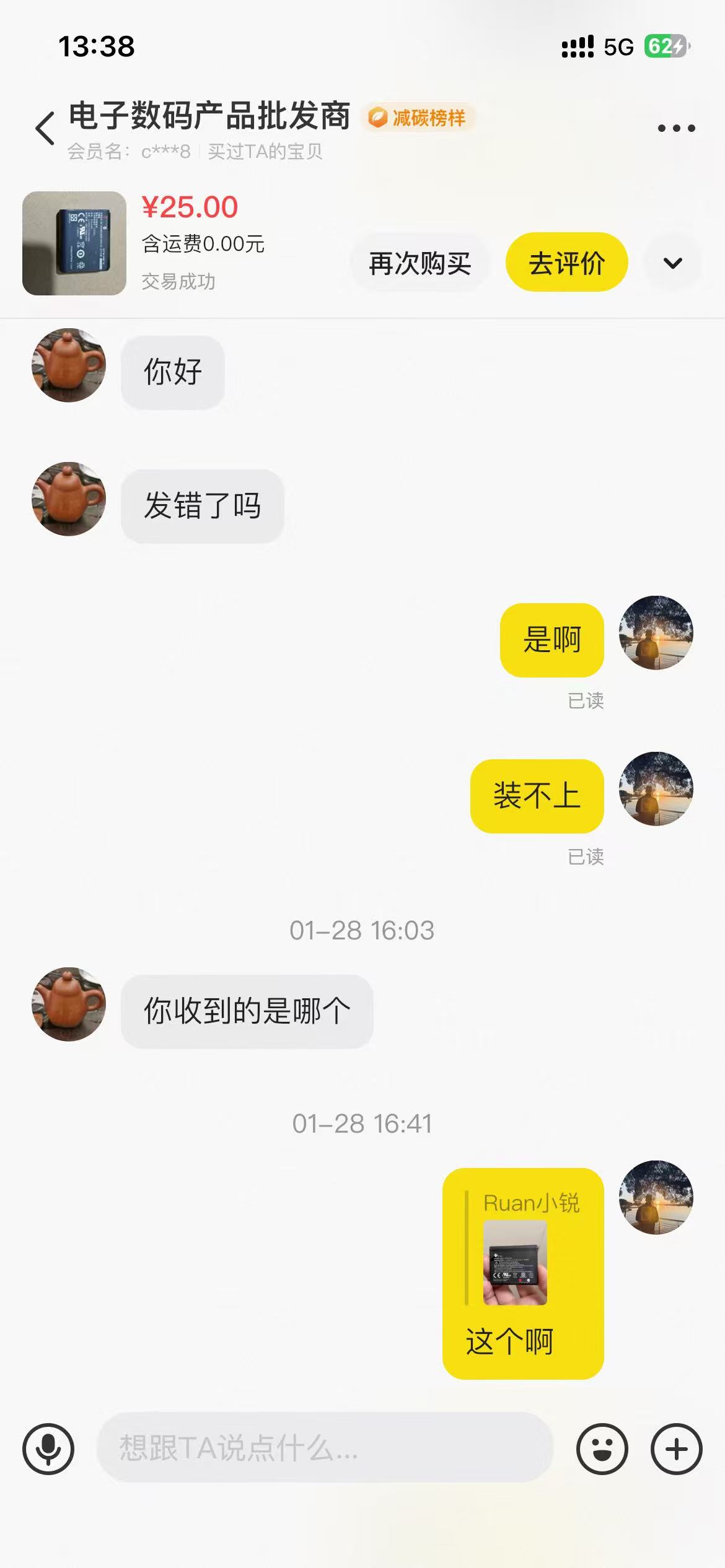725x1568 pixels.
Task: Expand the order card with the down chevron
Action: click(x=673, y=263)
